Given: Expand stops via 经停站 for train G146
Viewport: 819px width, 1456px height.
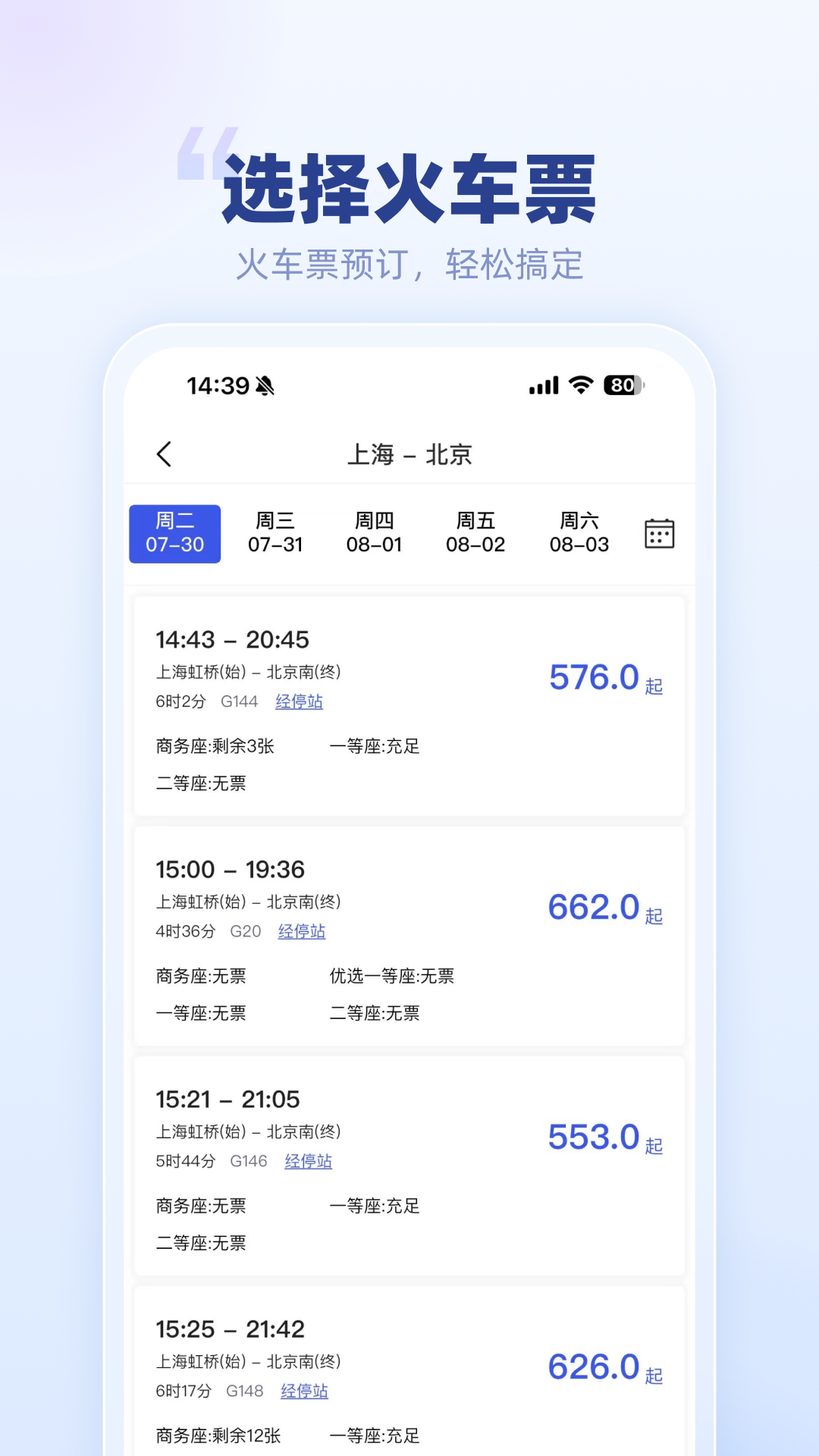Looking at the screenshot, I should pos(308,1161).
